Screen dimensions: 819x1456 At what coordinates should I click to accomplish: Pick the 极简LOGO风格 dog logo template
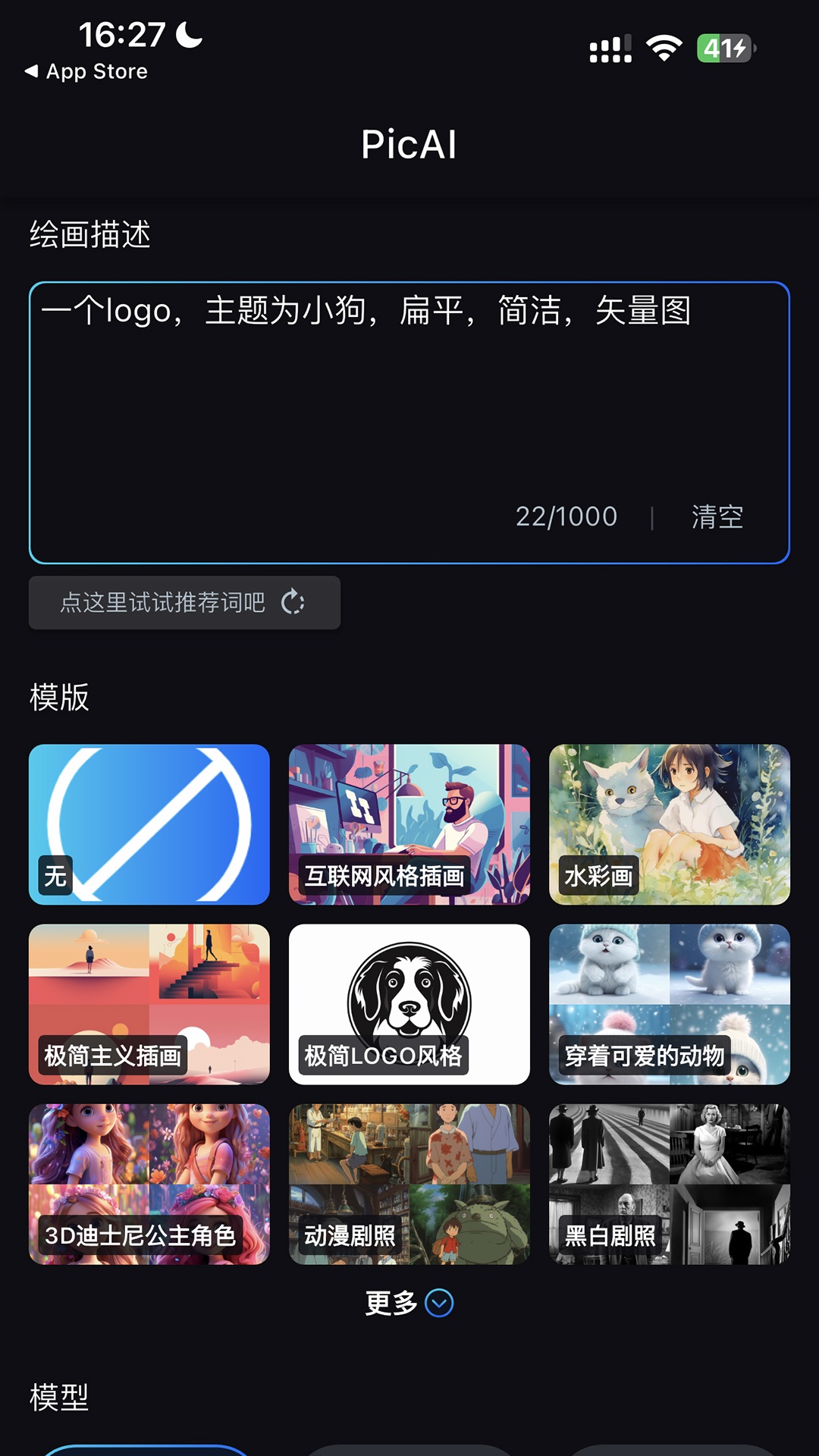point(409,1004)
